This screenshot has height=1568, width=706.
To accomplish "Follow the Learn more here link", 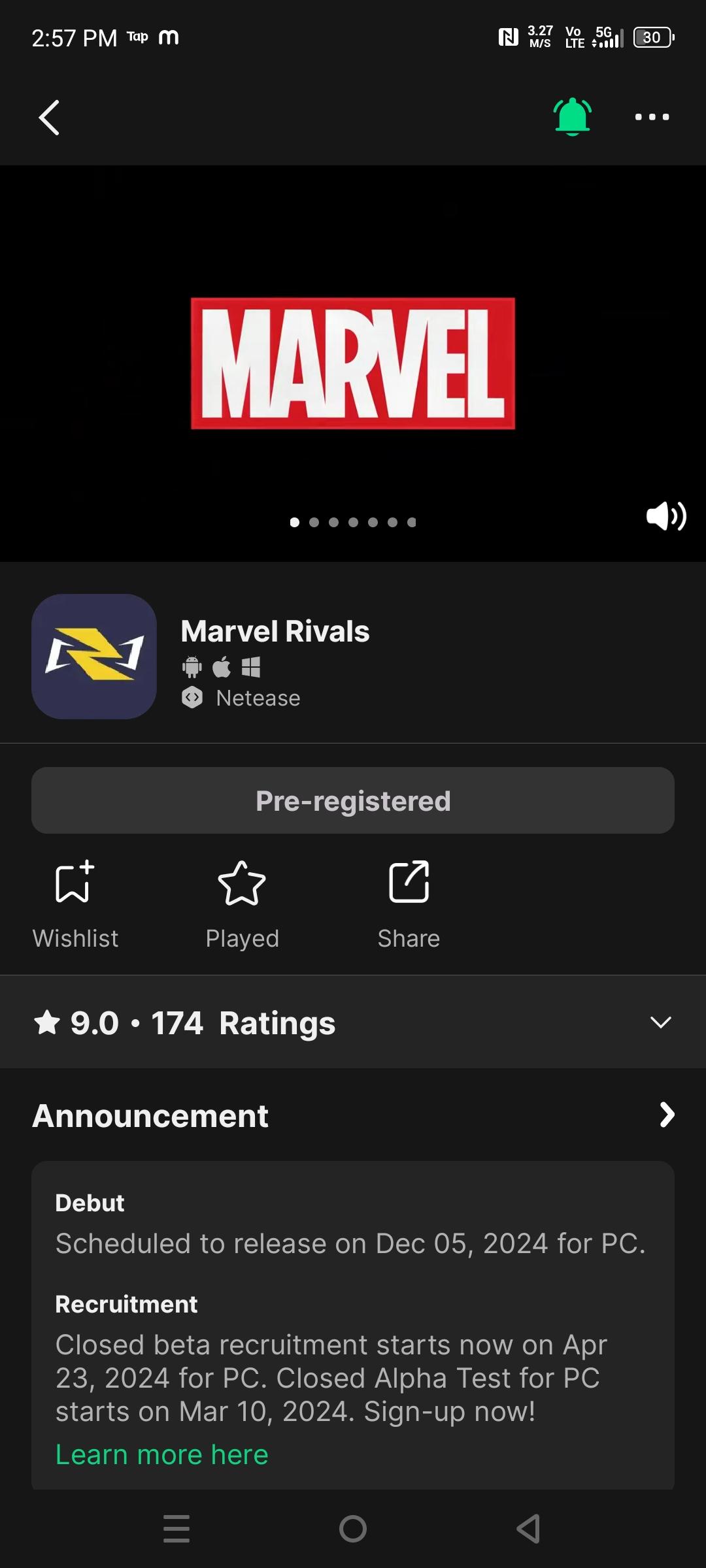I will click(161, 1455).
